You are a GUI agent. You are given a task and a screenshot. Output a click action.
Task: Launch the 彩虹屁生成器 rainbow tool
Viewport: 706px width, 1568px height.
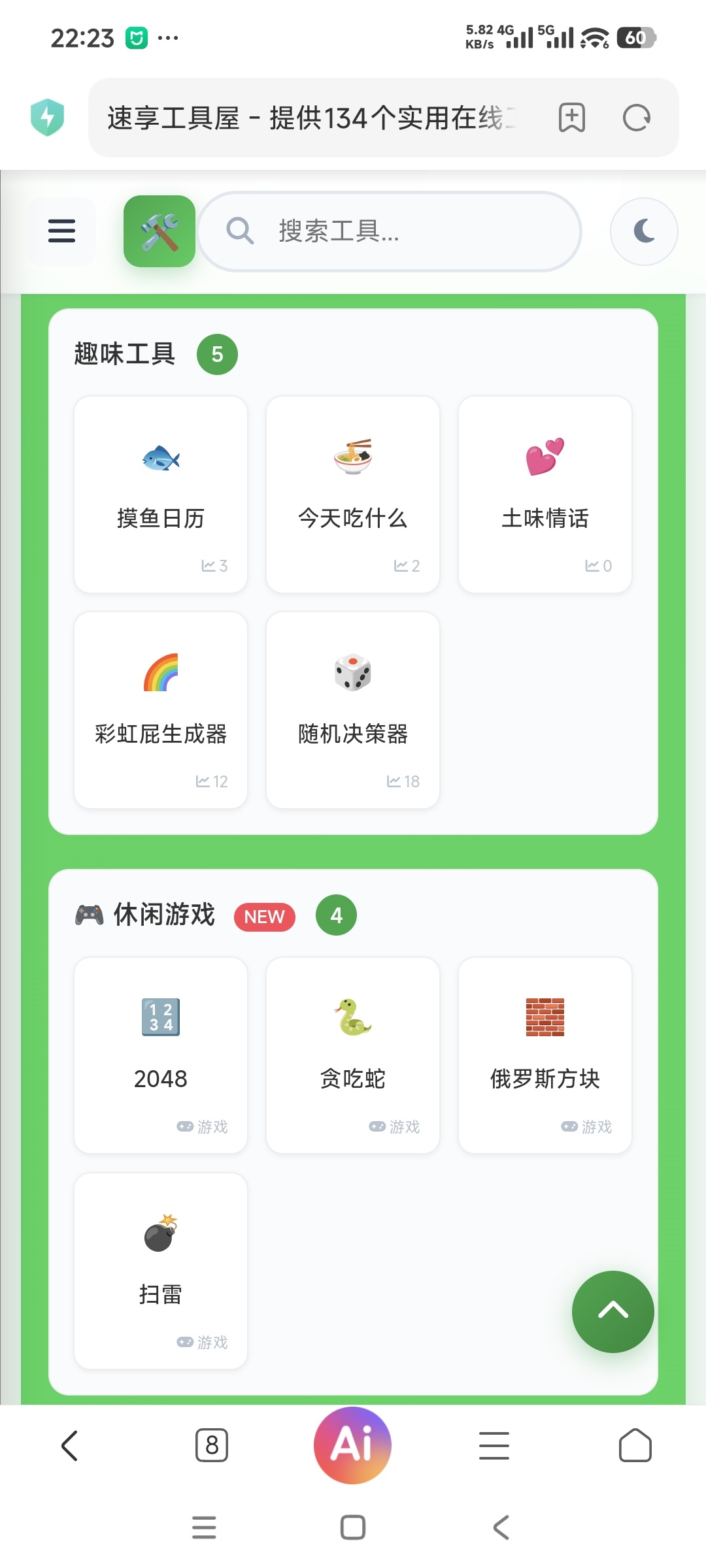click(160, 709)
